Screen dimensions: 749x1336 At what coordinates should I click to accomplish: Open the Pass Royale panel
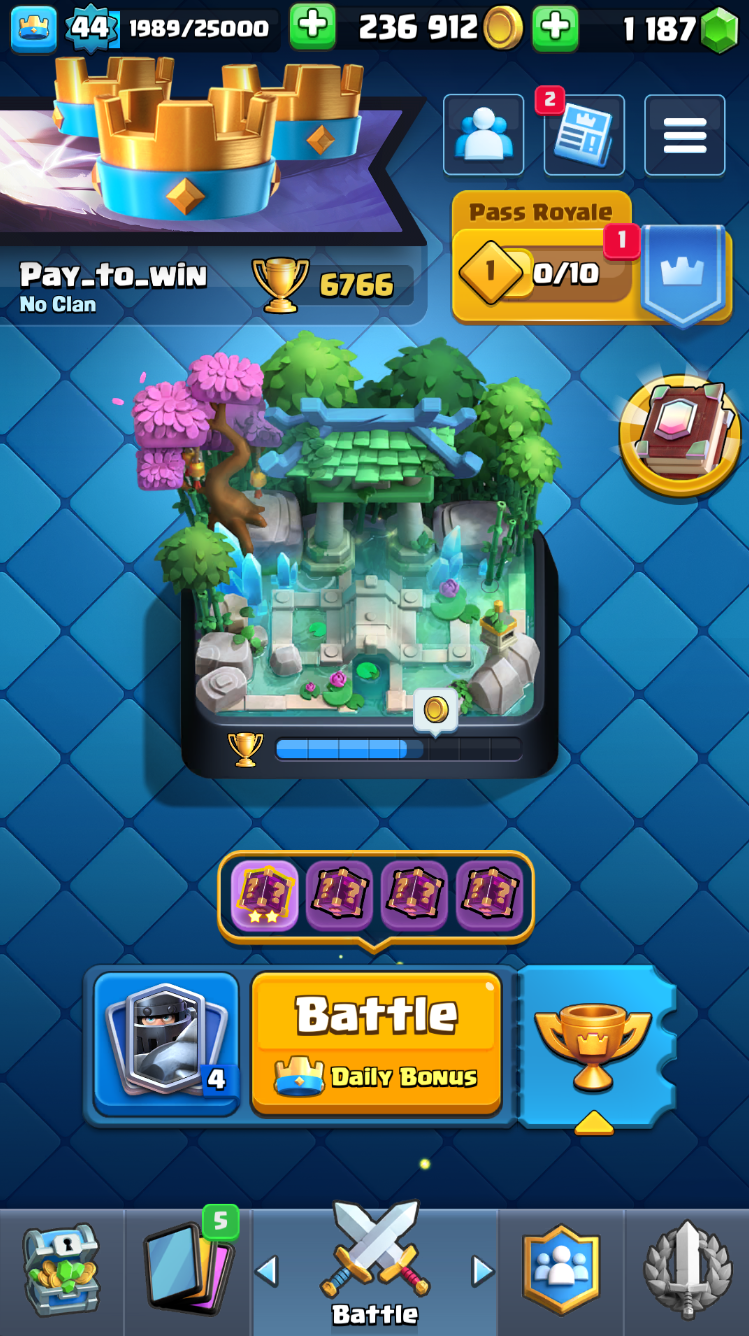pos(591,259)
